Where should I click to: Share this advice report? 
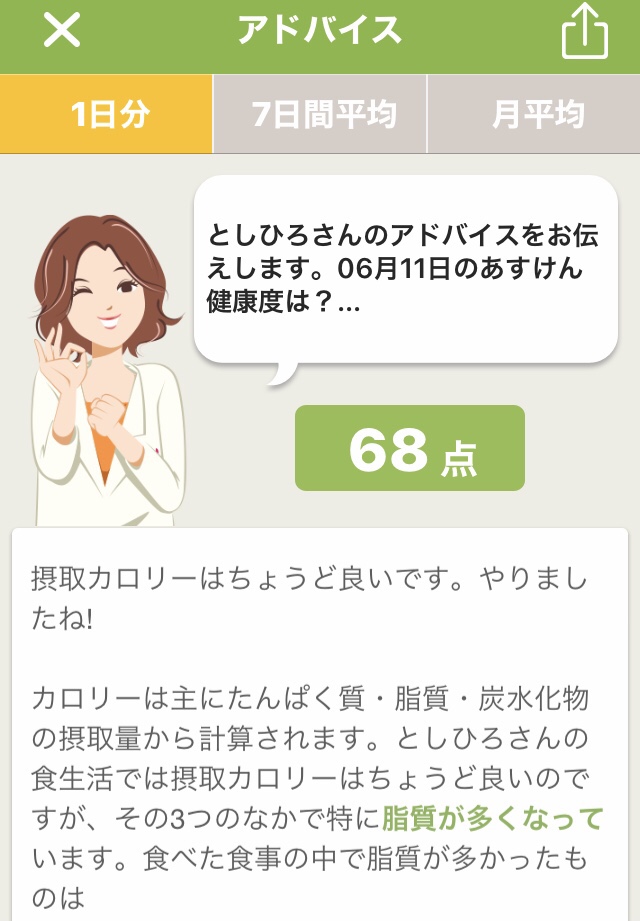(x=584, y=34)
